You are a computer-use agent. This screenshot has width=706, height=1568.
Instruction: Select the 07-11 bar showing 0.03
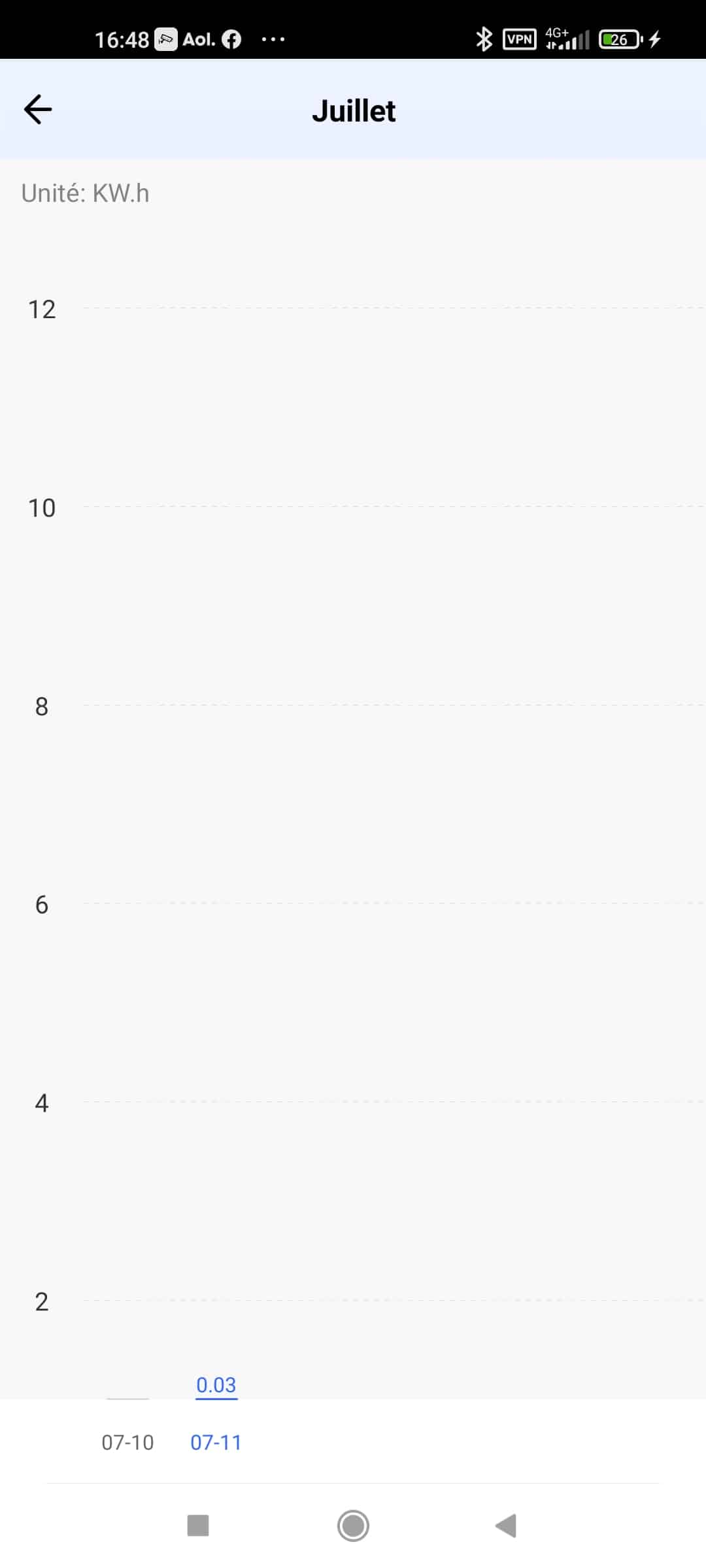point(216,1399)
